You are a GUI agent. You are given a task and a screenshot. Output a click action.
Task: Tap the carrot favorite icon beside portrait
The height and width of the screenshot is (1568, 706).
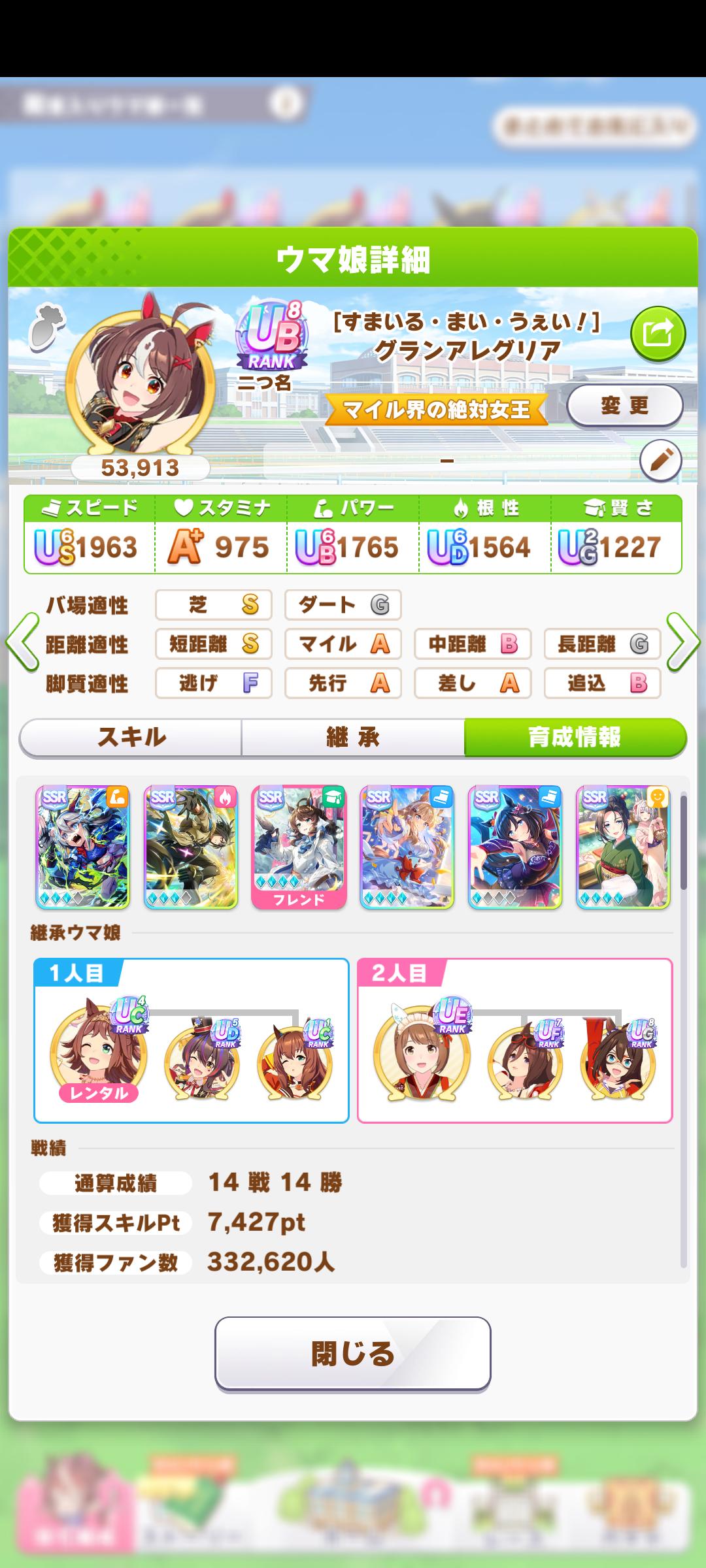(47, 327)
